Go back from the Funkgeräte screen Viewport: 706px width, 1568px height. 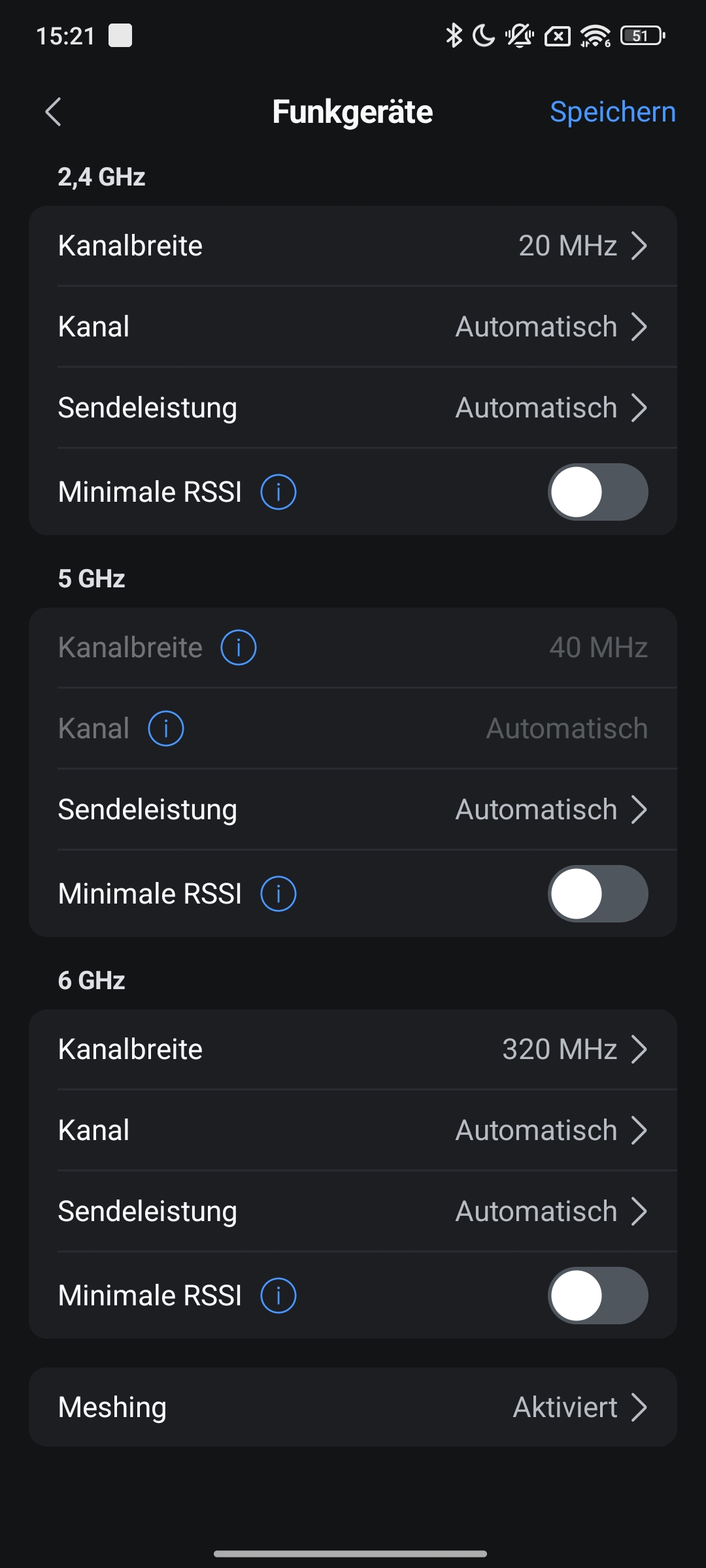(x=54, y=112)
